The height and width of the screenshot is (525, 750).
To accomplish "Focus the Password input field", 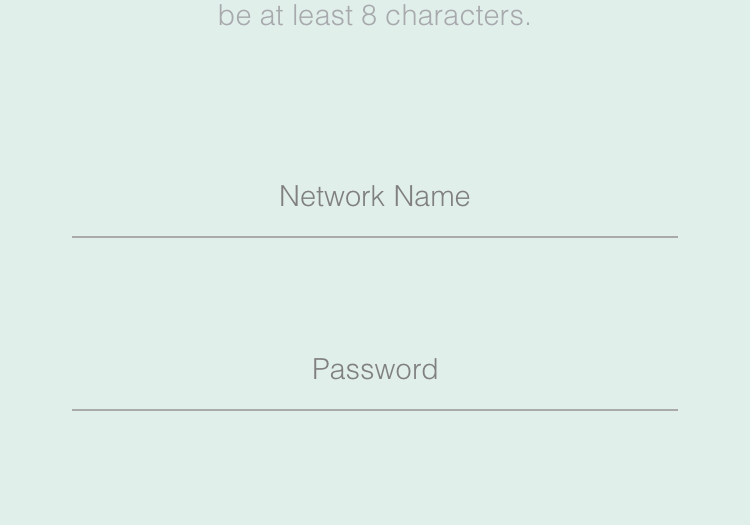I will (374, 370).
